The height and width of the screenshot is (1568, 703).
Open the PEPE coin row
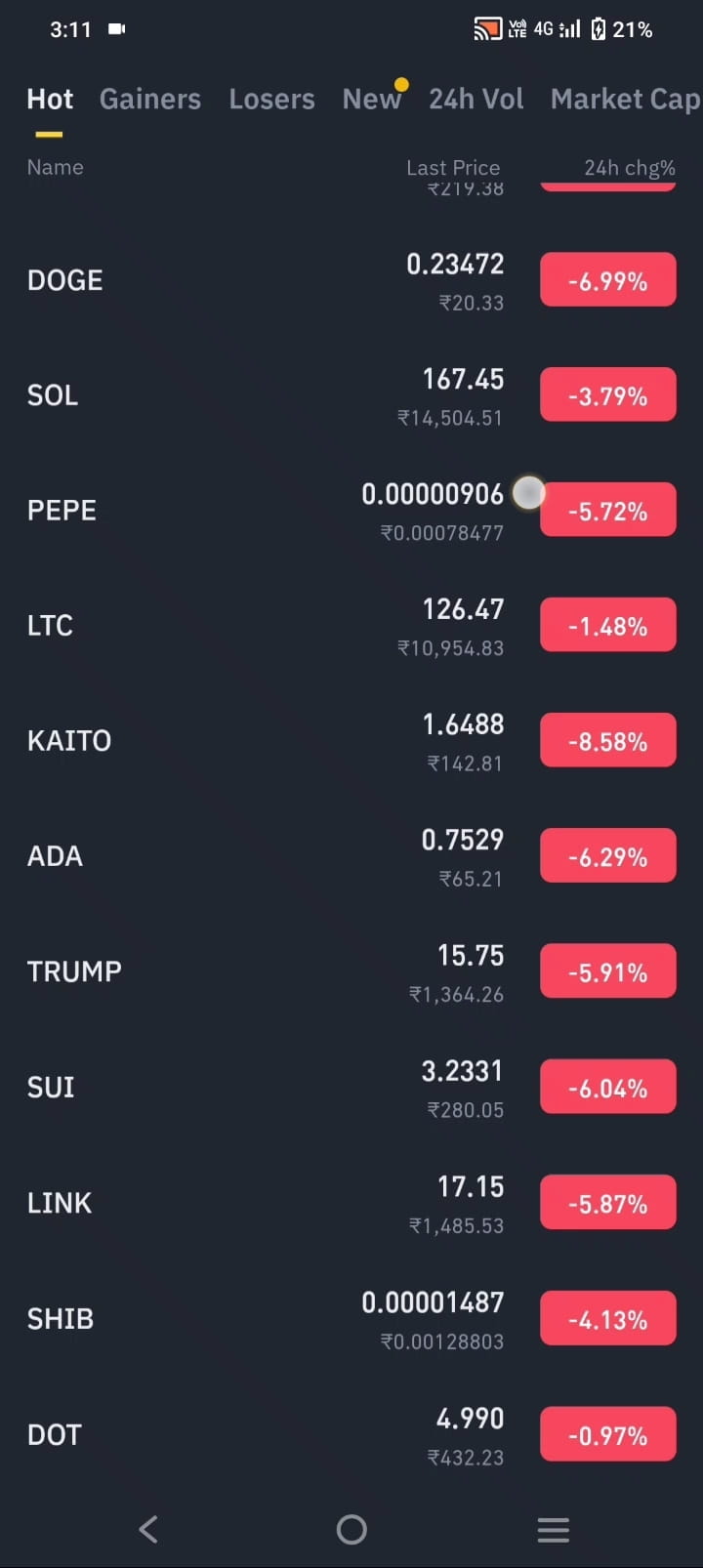coord(195,510)
